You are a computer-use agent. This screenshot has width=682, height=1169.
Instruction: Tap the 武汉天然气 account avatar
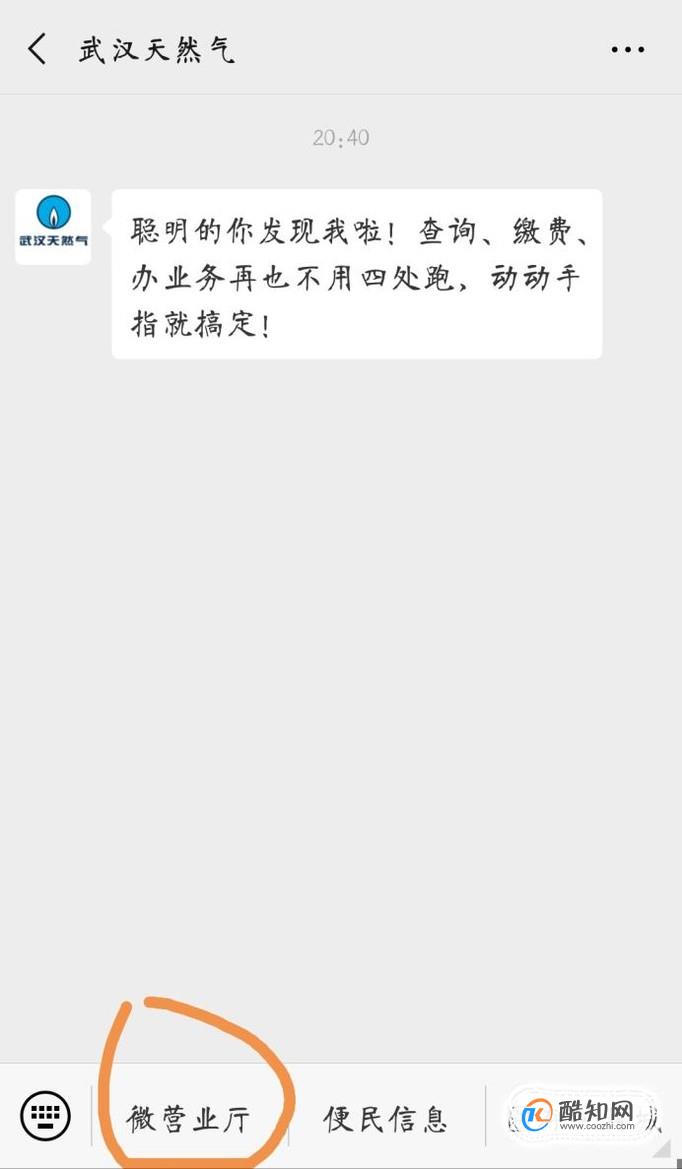(x=53, y=227)
